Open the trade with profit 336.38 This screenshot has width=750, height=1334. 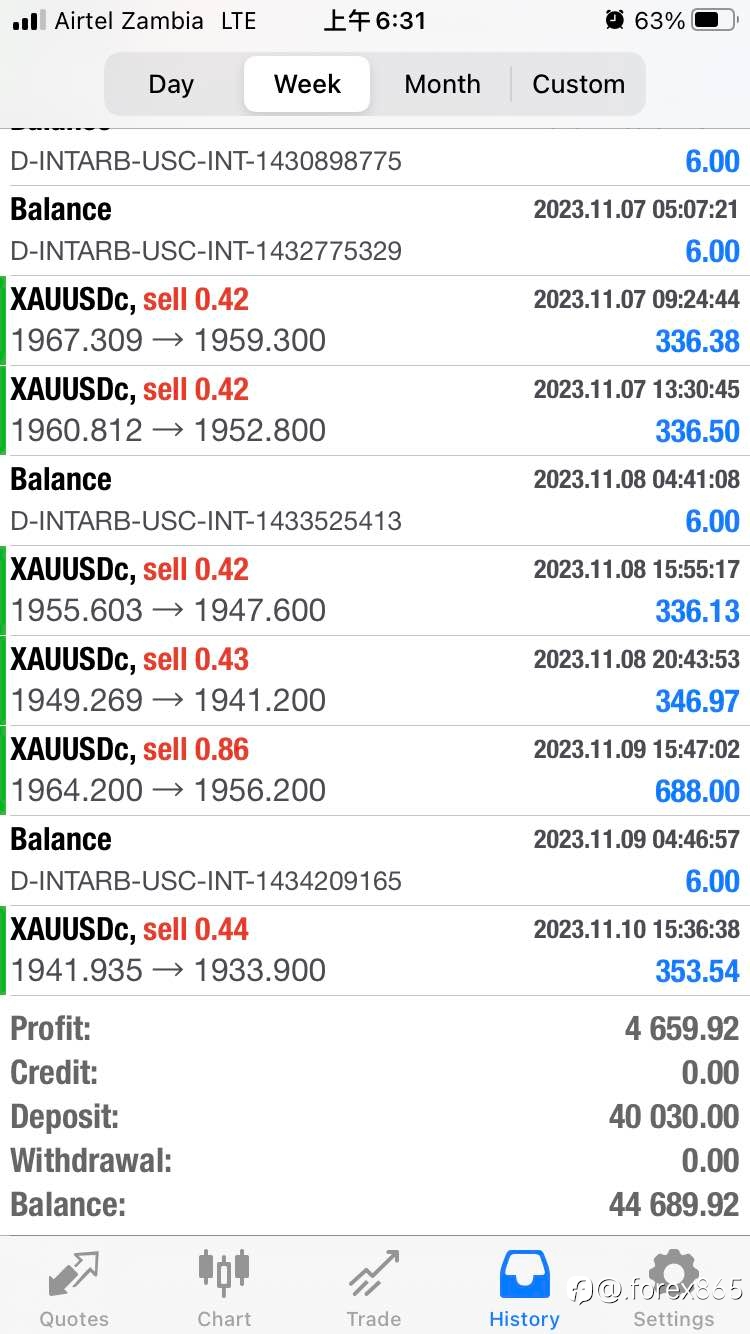(375, 321)
